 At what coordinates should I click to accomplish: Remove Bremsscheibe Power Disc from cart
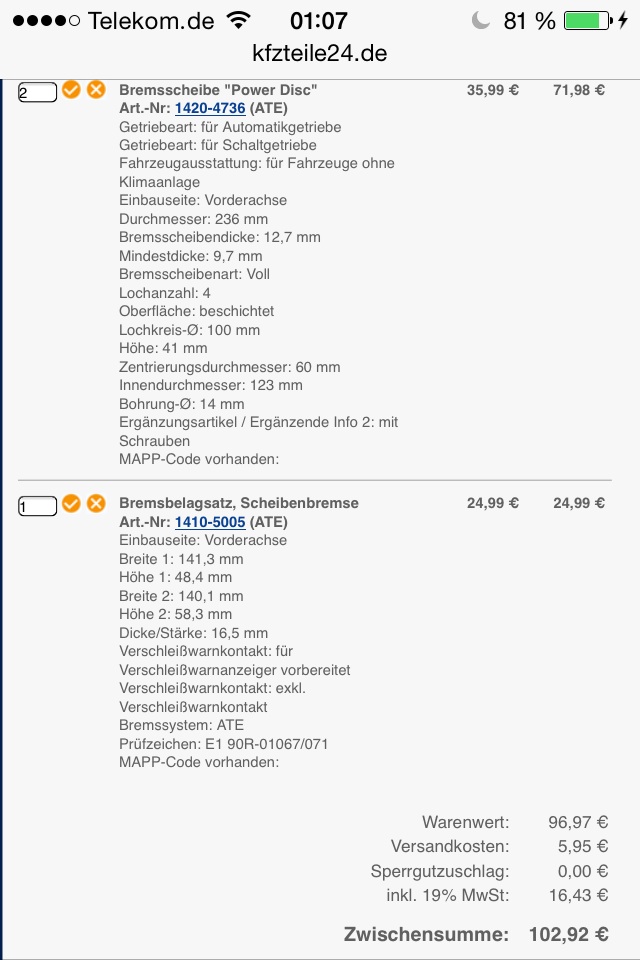[x=95, y=90]
